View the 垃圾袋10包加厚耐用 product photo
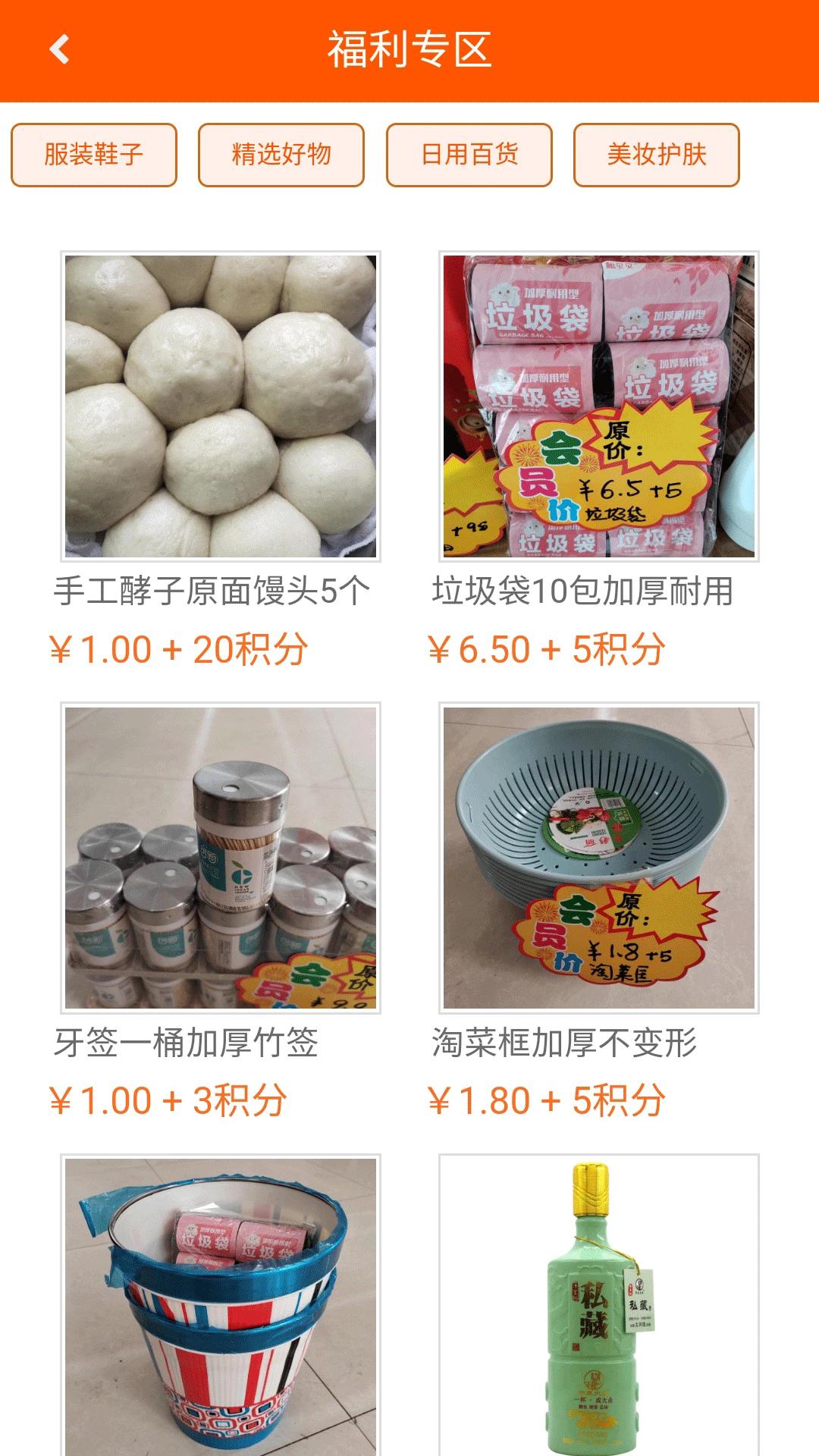 coord(599,406)
